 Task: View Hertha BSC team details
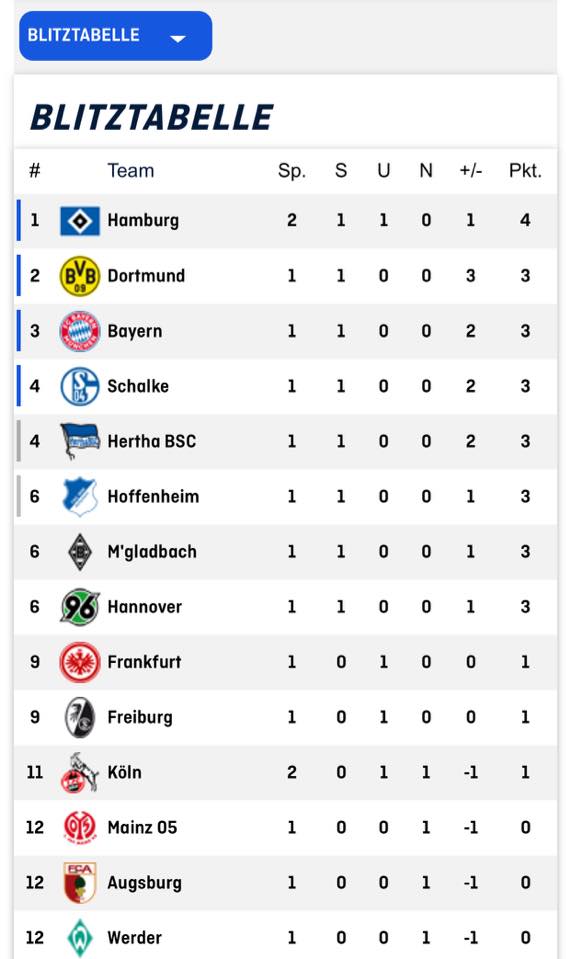coord(286,441)
